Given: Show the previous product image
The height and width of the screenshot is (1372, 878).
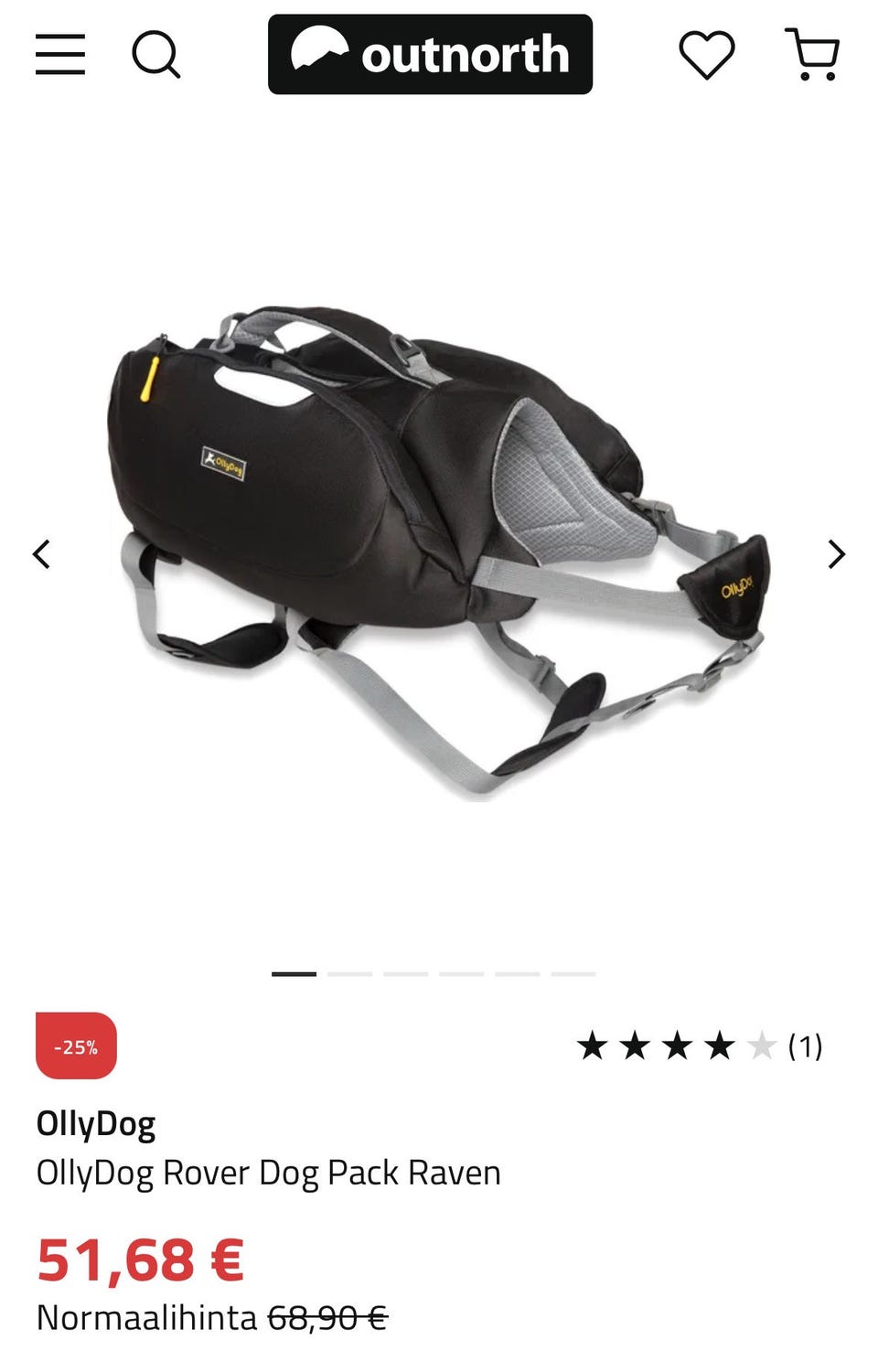Looking at the screenshot, I should pos(41,554).
